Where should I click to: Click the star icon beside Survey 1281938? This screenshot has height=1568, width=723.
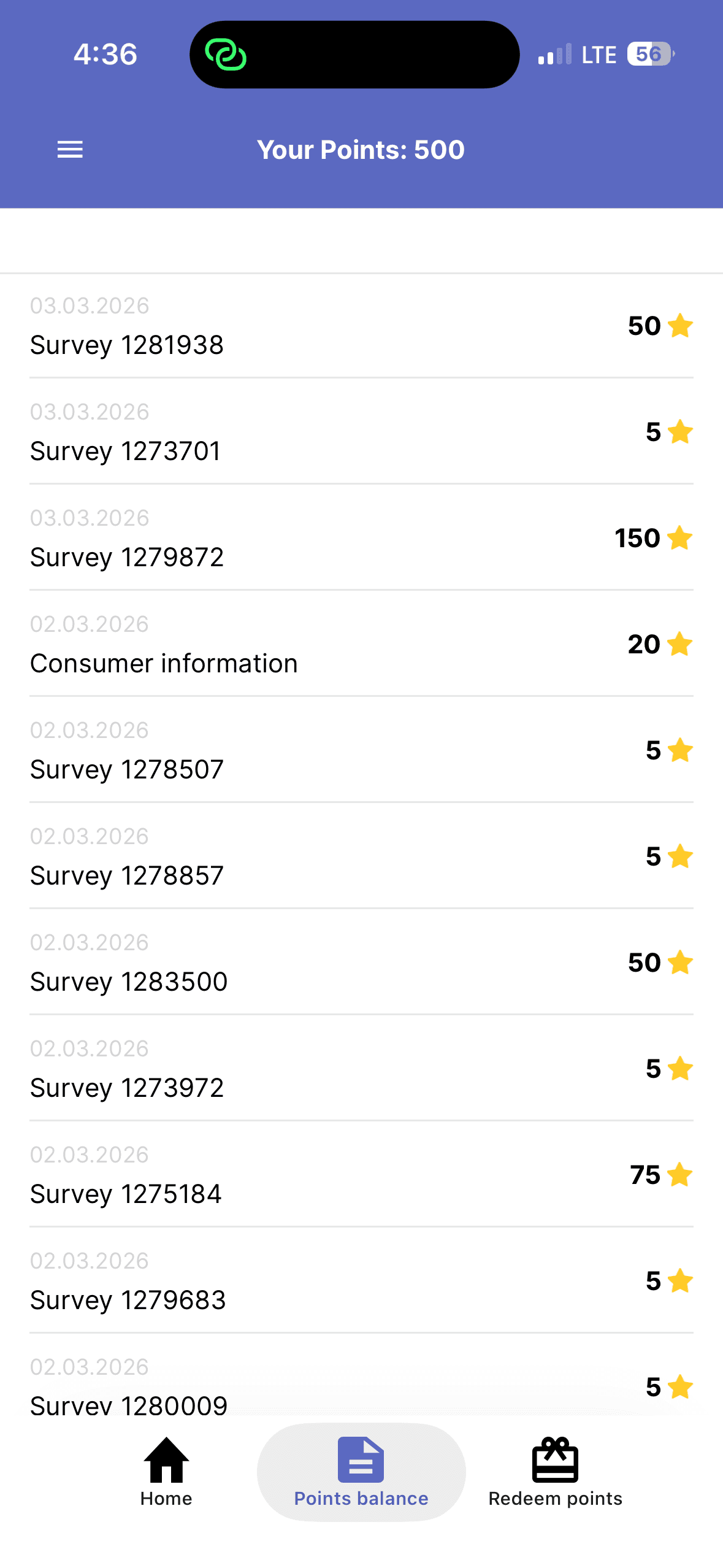click(679, 326)
